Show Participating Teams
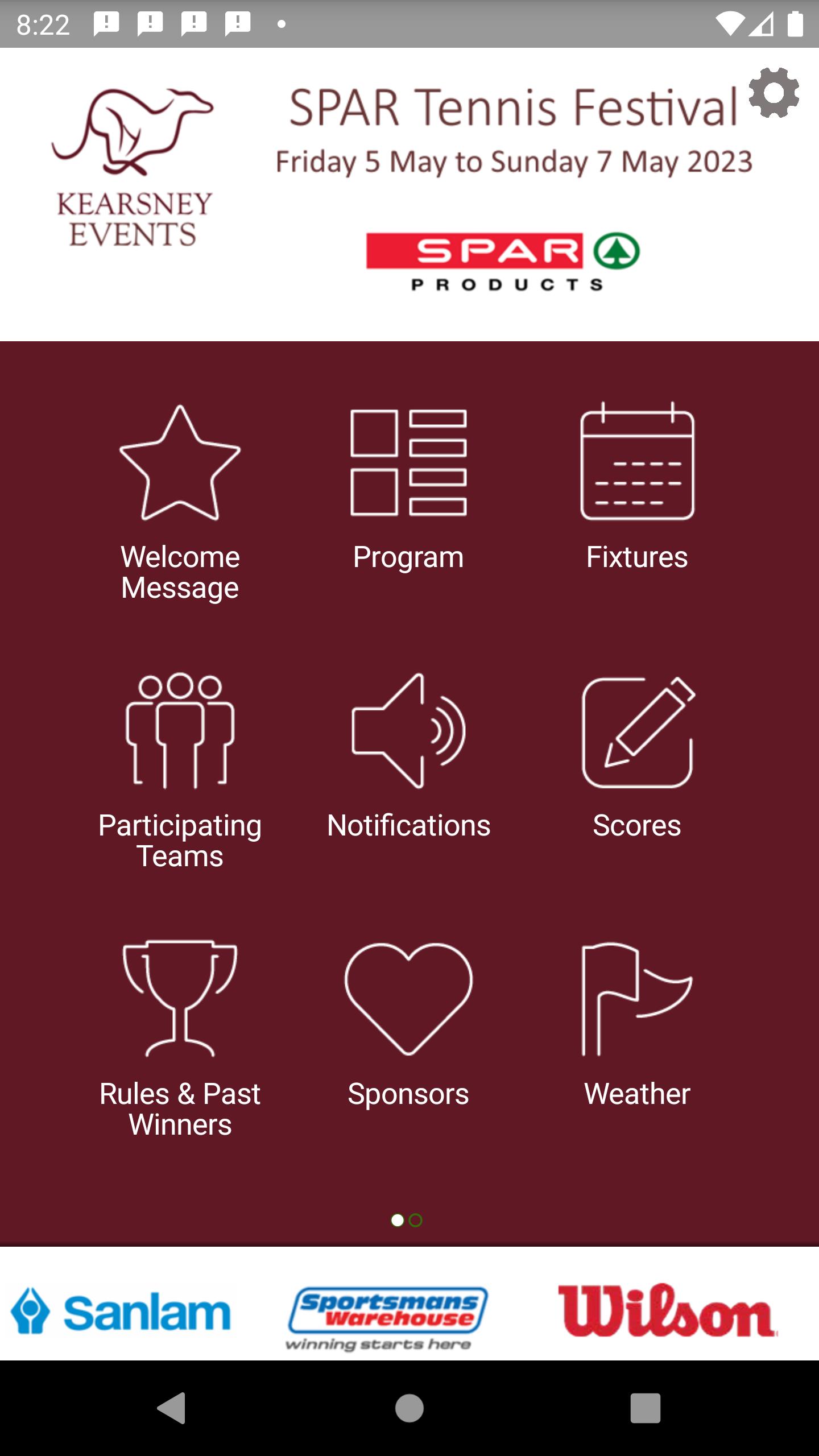Viewport: 819px width, 1456px height. click(x=180, y=771)
